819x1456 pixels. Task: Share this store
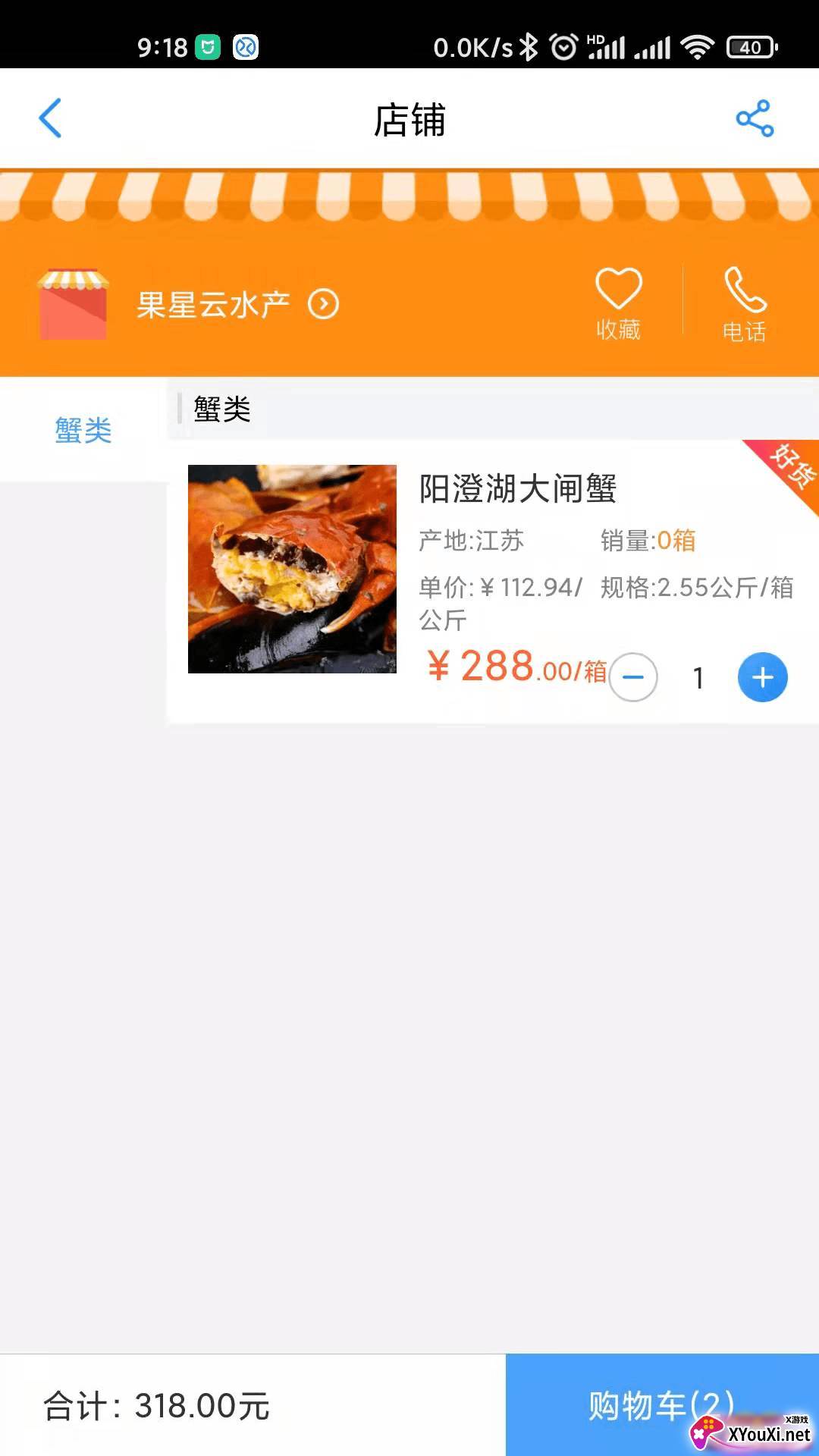[x=755, y=119]
